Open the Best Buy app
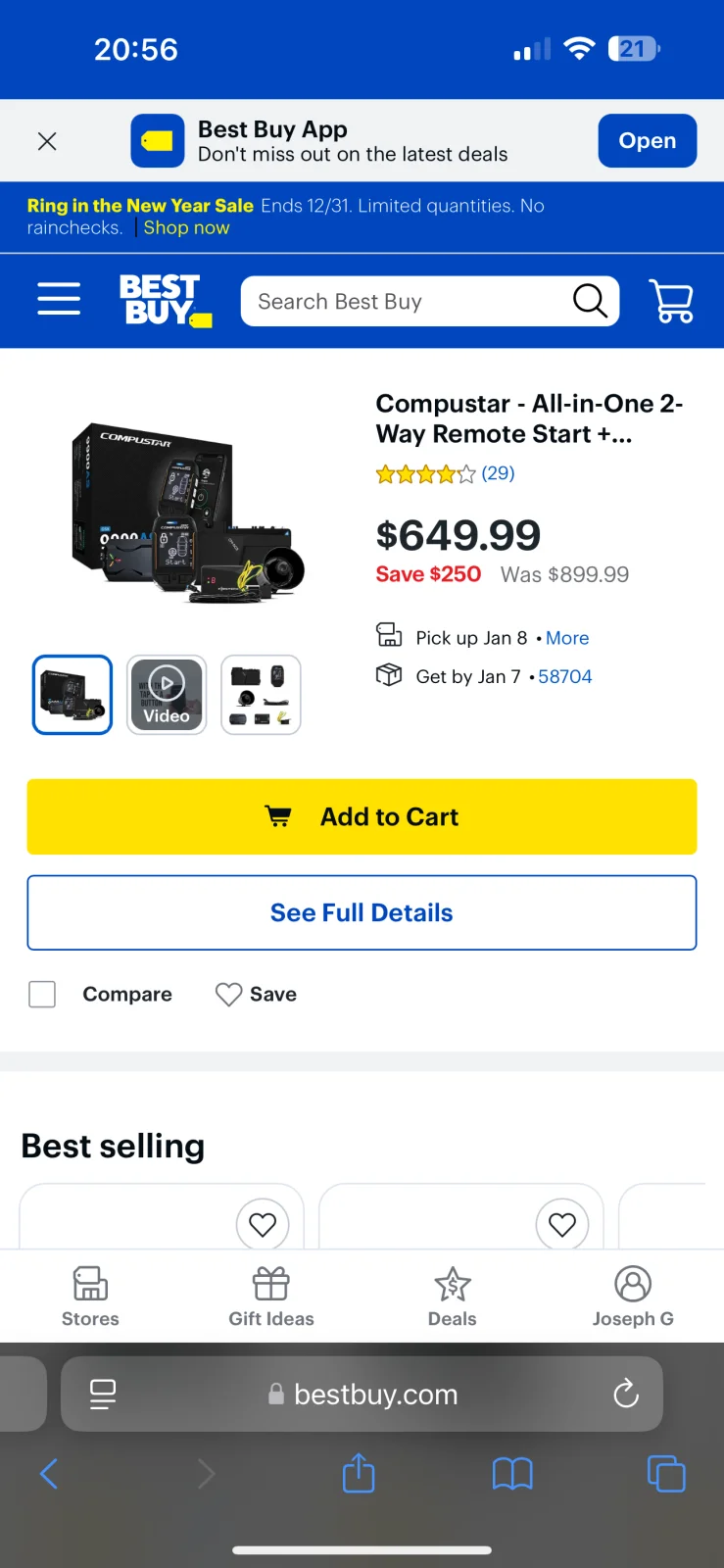 pos(647,141)
